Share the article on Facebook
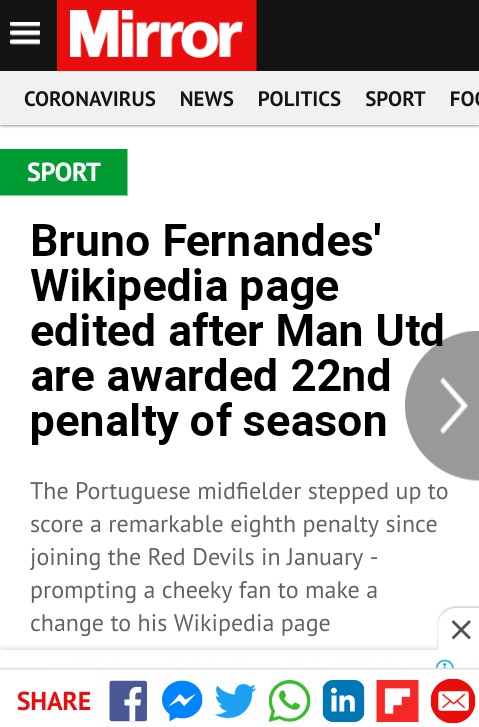The height and width of the screenshot is (727, 479). pyautogui.click(x=128, y=701)
